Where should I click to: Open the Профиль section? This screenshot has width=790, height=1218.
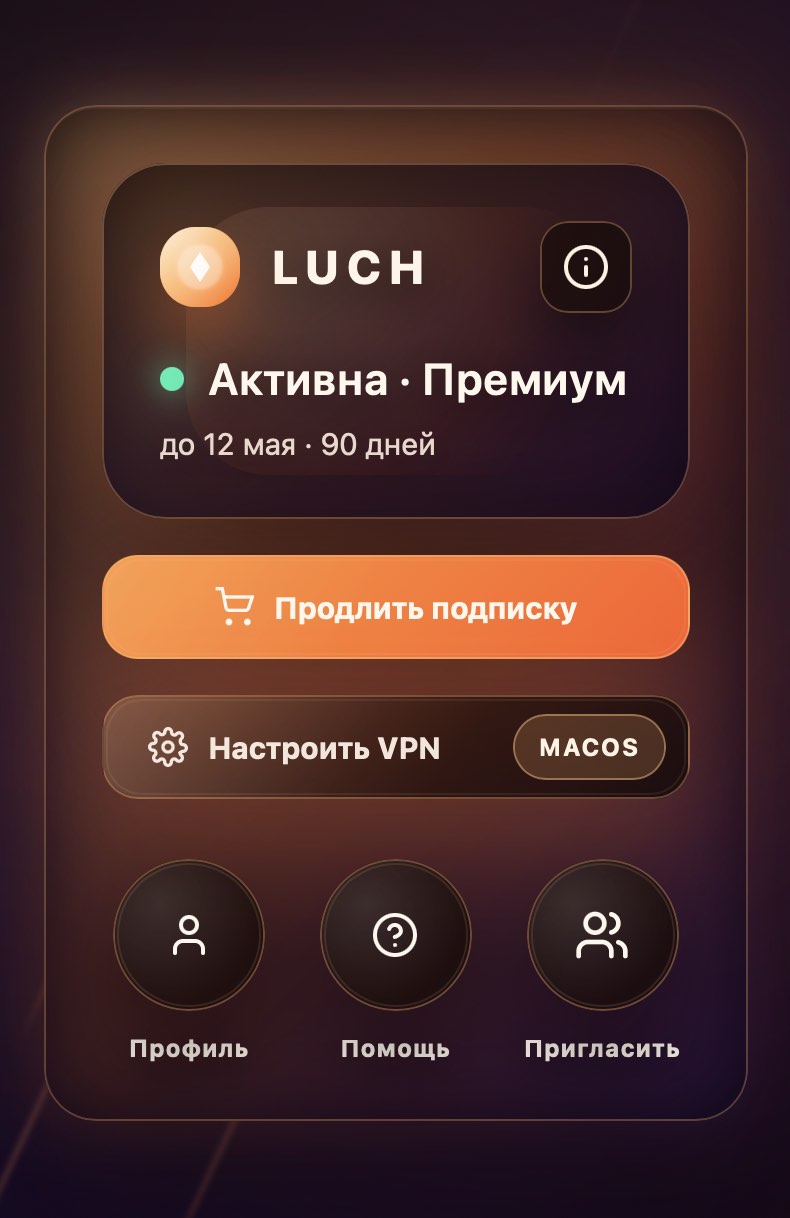[x=189, y=936]
